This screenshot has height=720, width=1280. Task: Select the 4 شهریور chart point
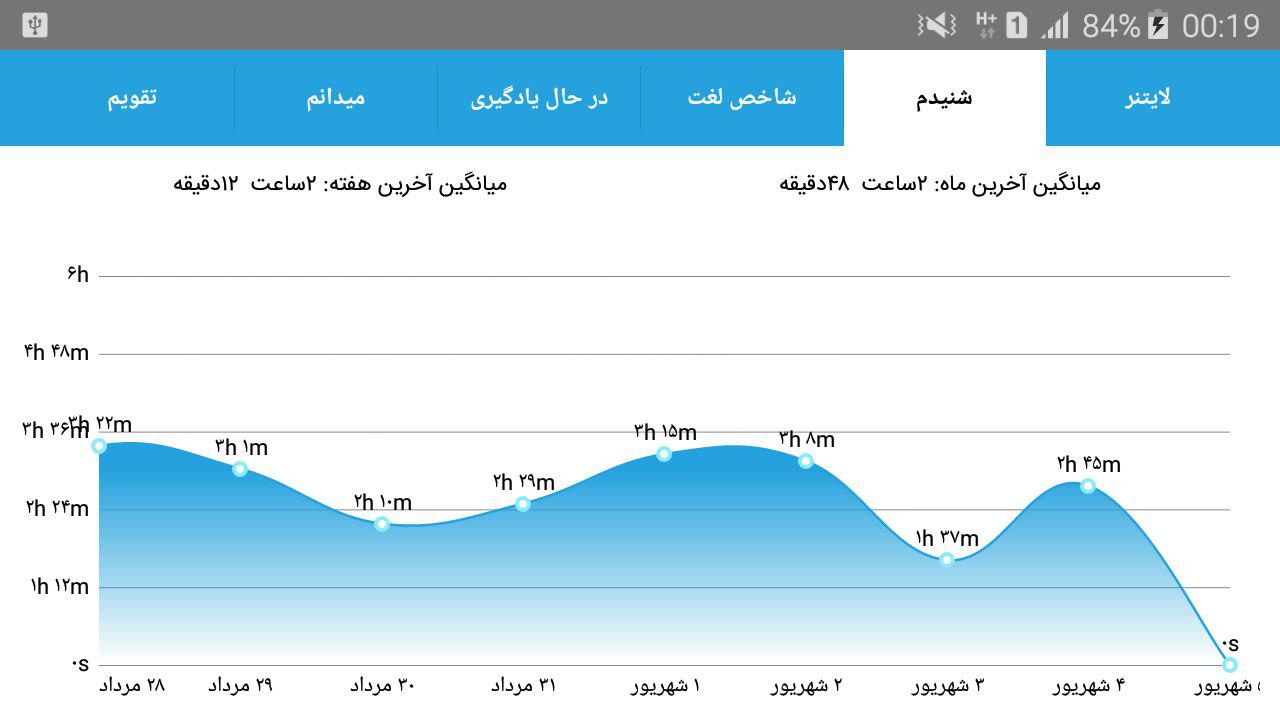click(x=1088, y=486)
